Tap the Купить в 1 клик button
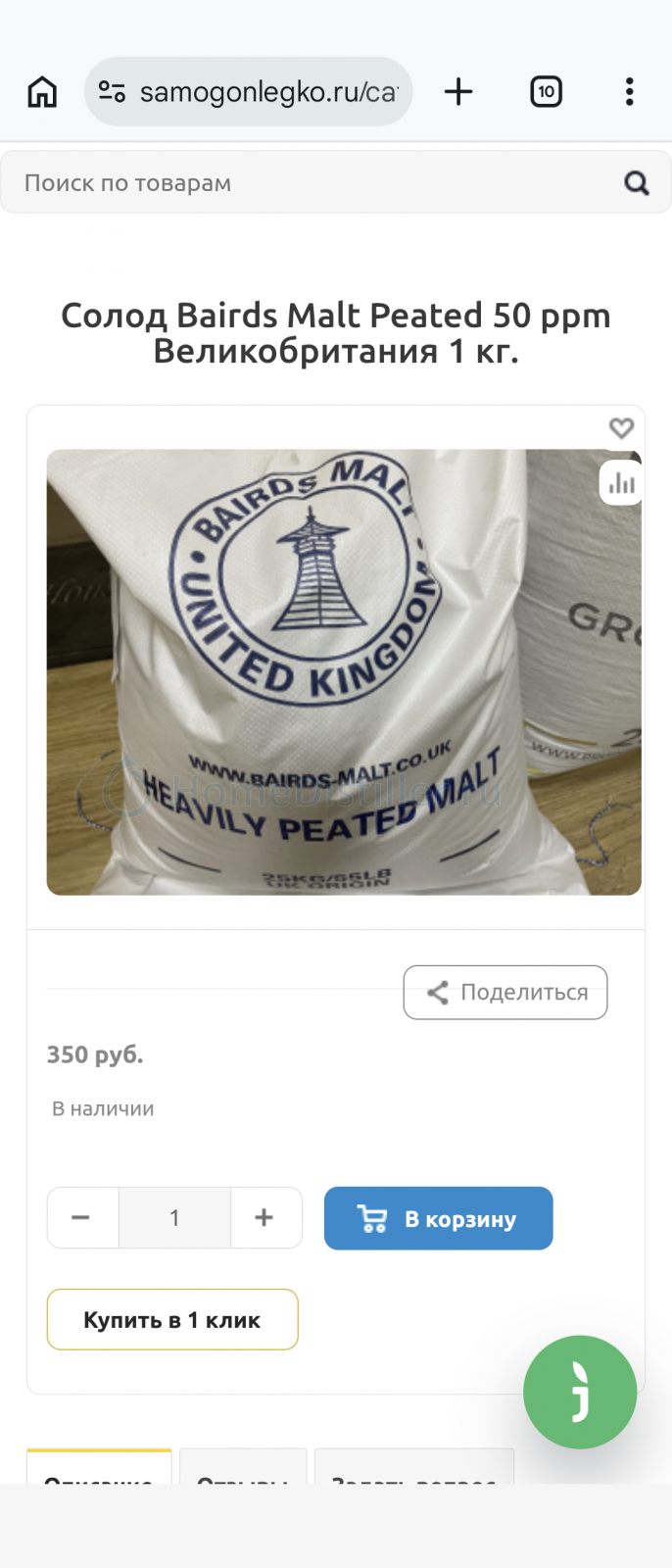The height and width of the screenshot is (1568, 672). click(x=172, y=1319)
